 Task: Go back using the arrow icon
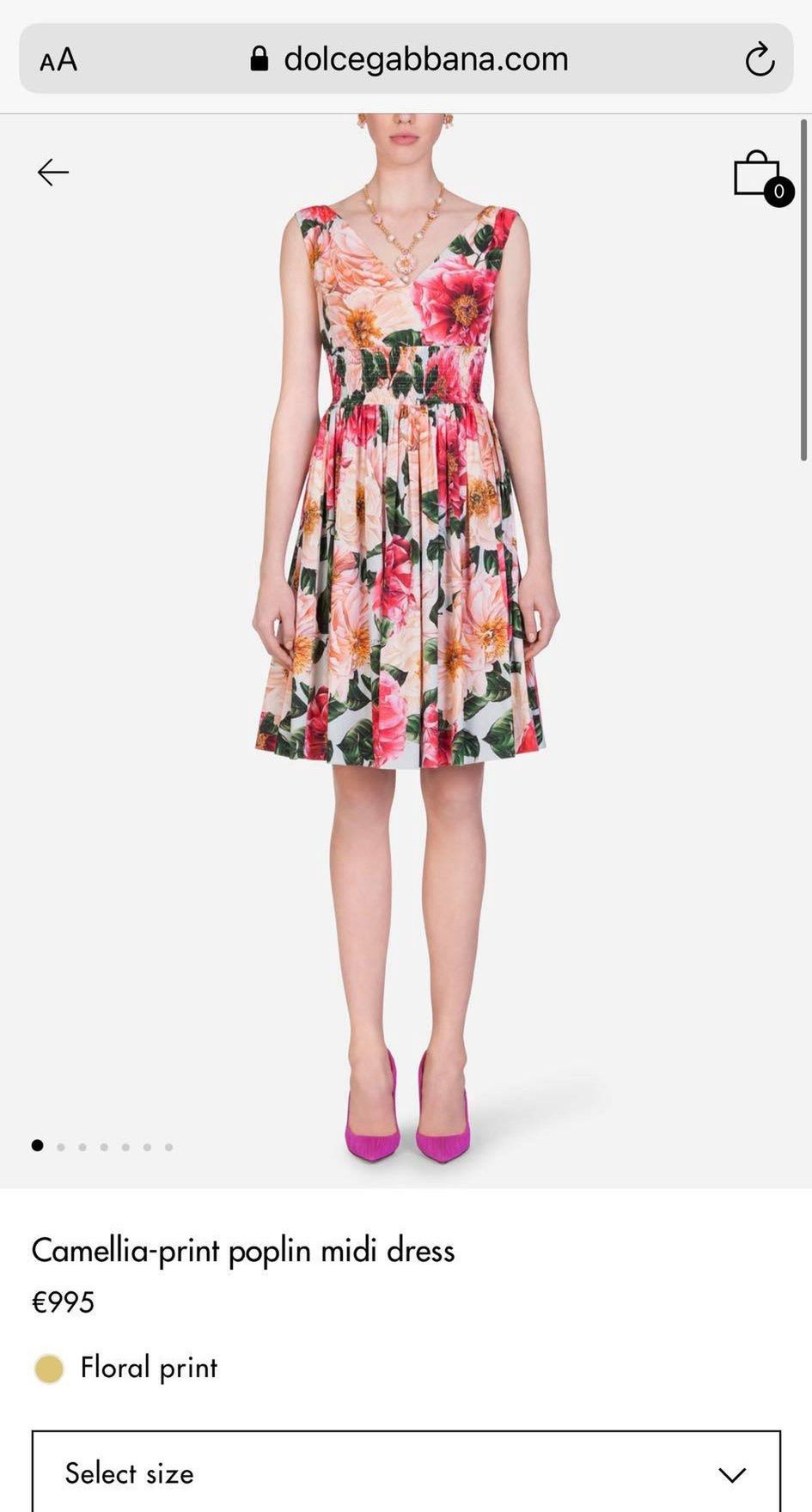52,173
